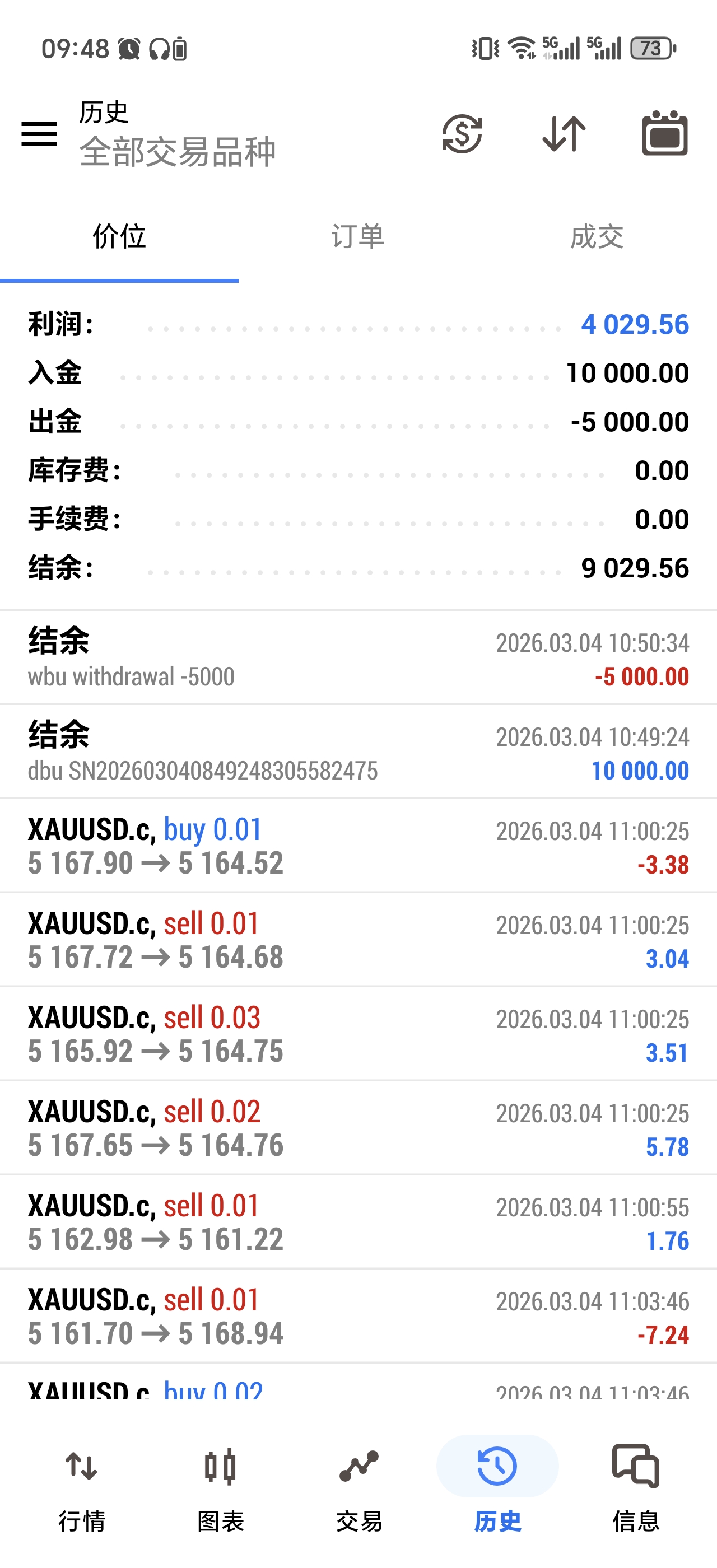Open the hamburger drawer menu
The image size is (717, 1568).
[x=39, y=133]
